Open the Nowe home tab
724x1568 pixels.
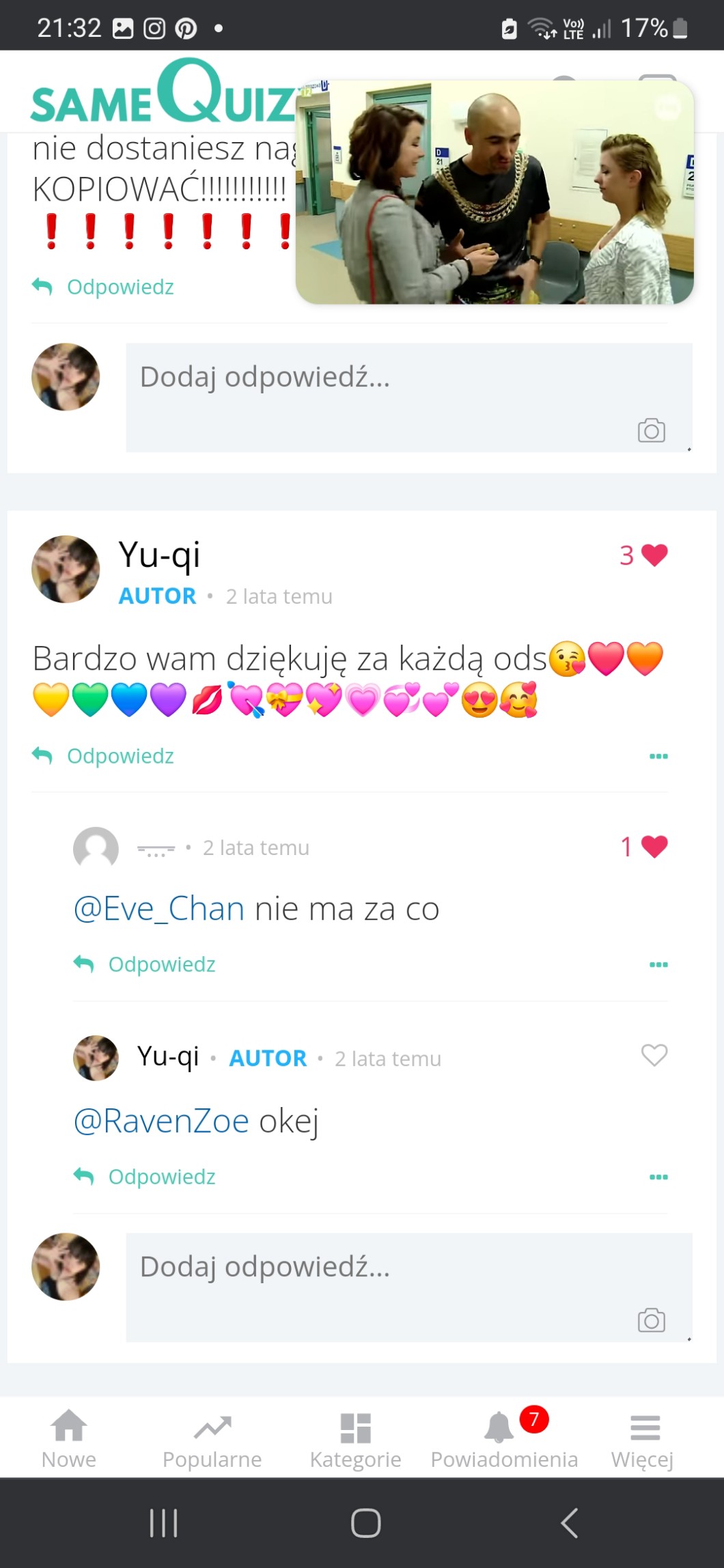[x=69, y=1440]
